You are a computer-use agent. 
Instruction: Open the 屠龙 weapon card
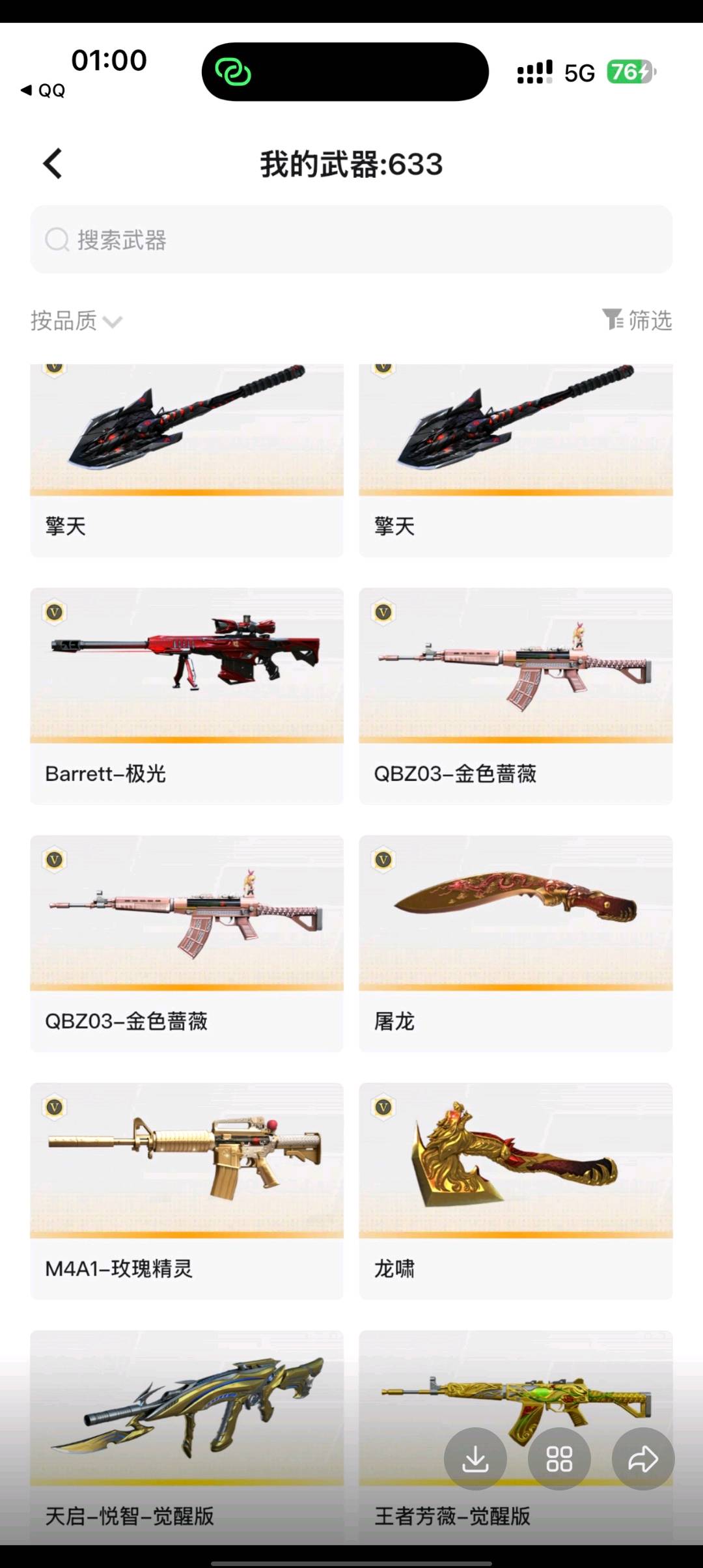point(516,944)
